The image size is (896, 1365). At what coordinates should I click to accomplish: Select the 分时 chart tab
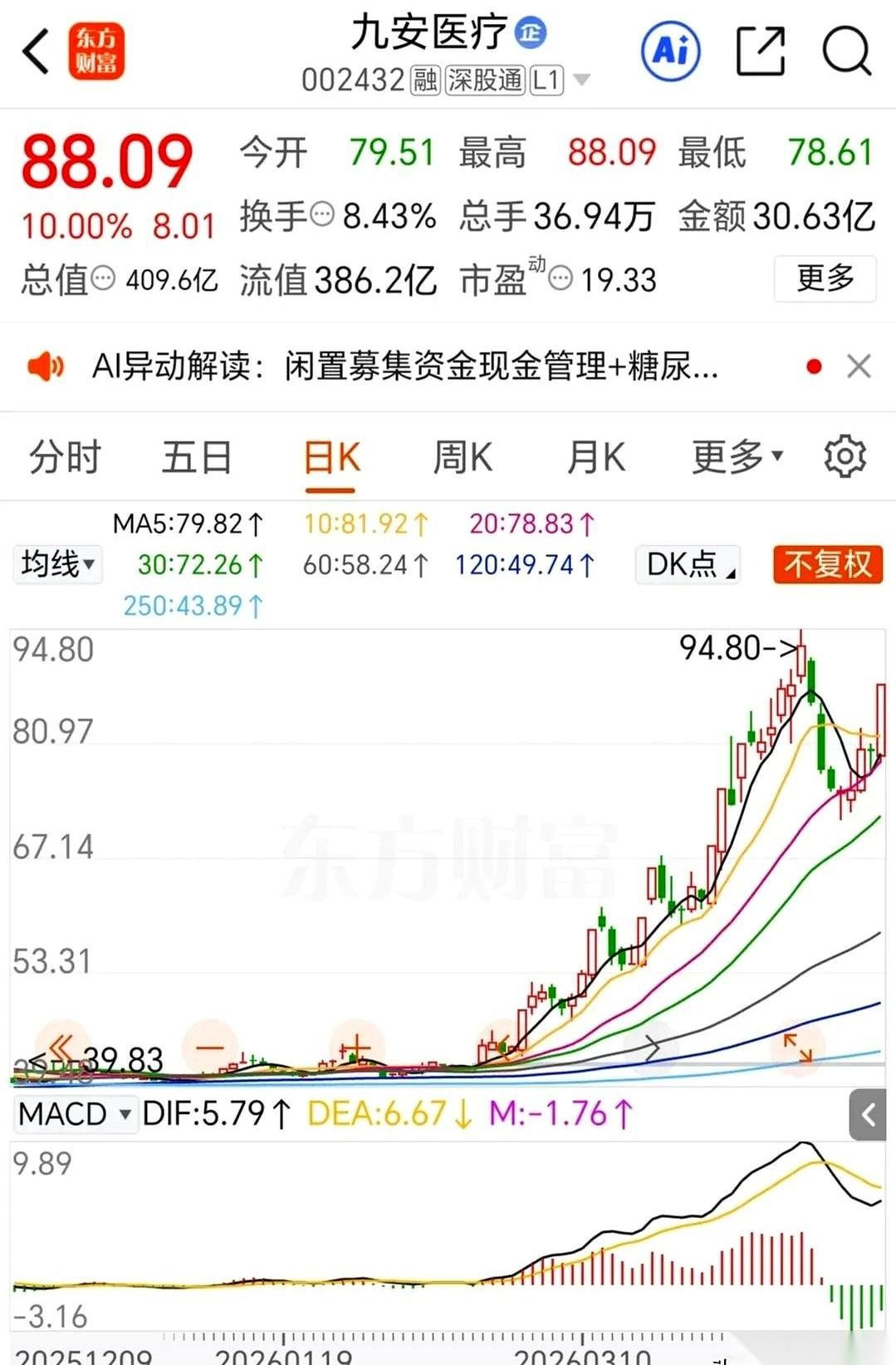pyautogui.click(x=63, y=456)
